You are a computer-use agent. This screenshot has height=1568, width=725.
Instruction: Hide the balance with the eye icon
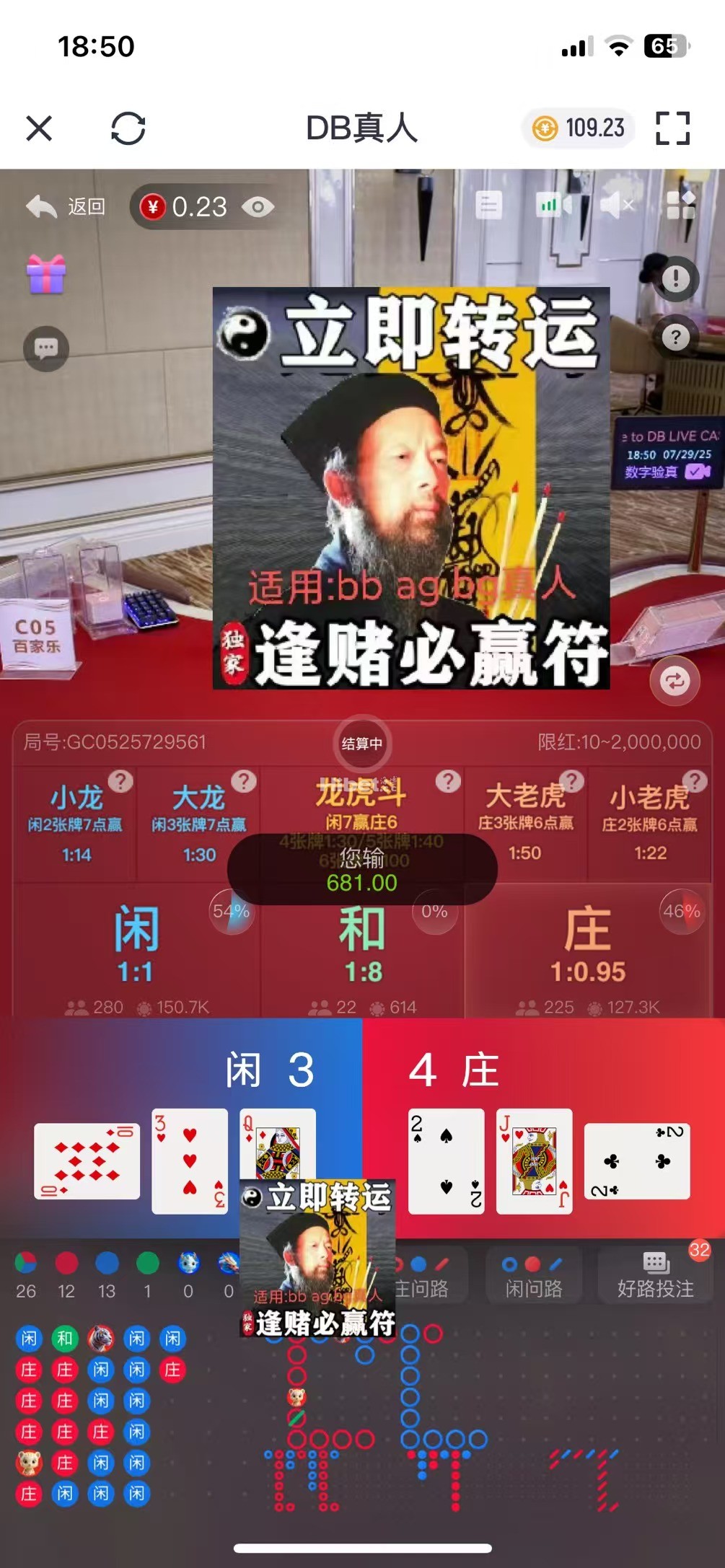coord(258,208)
